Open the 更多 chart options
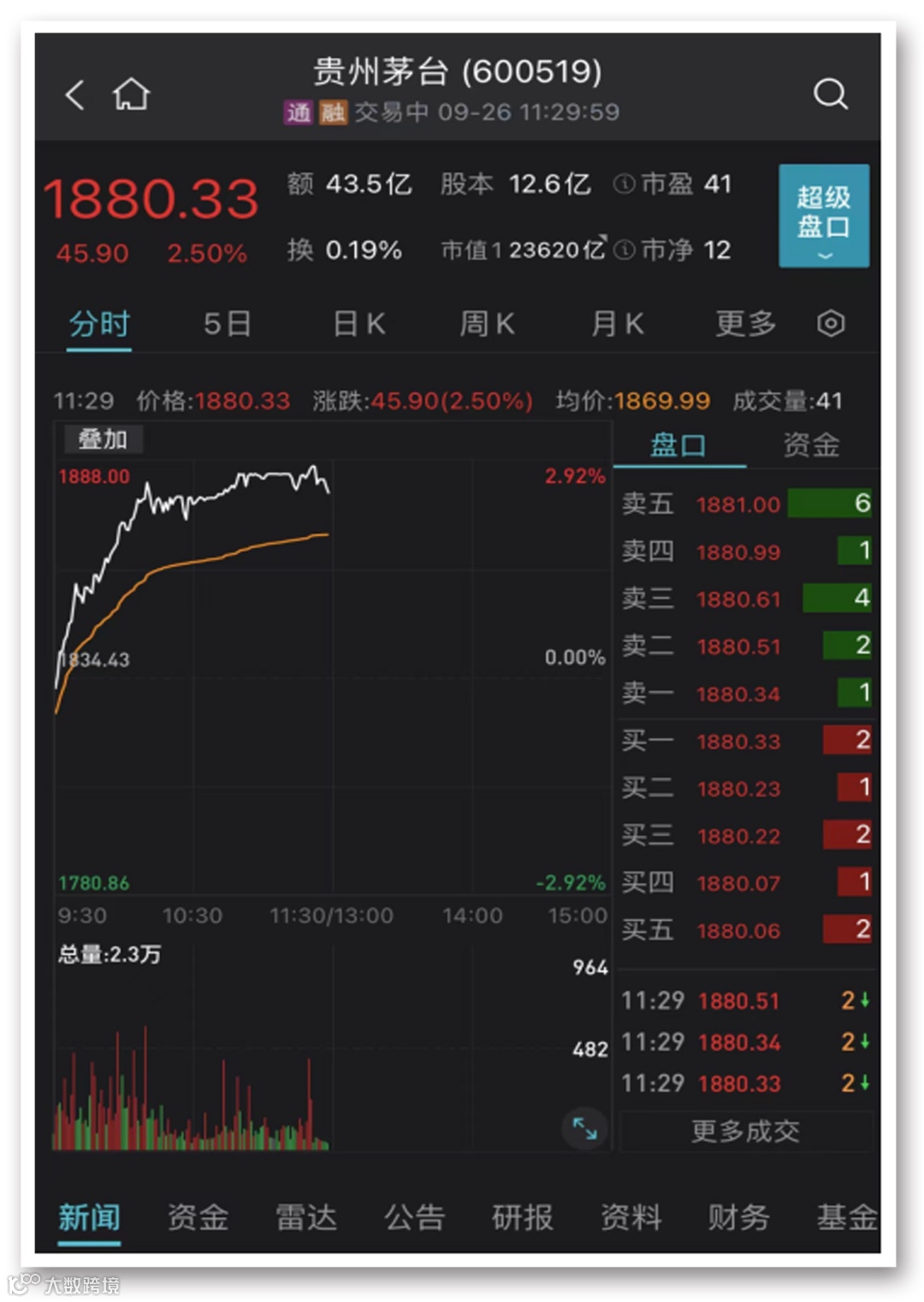 745,324
